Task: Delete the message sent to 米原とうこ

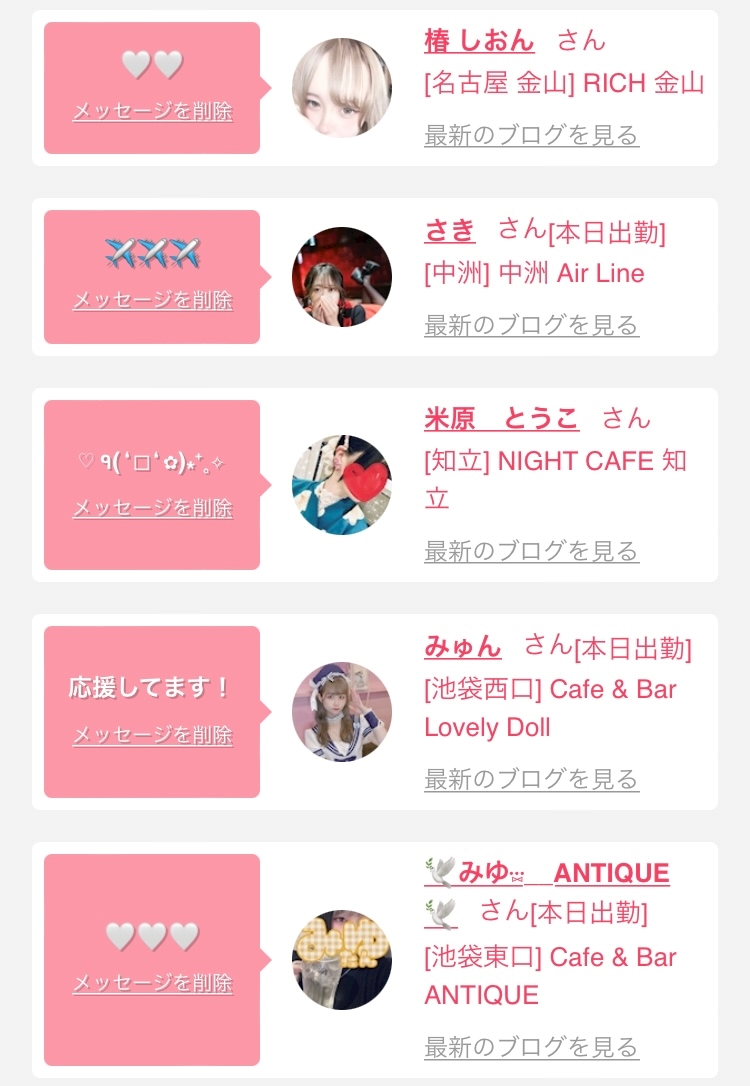Action: pyautogui.click(x=152, y=508)
